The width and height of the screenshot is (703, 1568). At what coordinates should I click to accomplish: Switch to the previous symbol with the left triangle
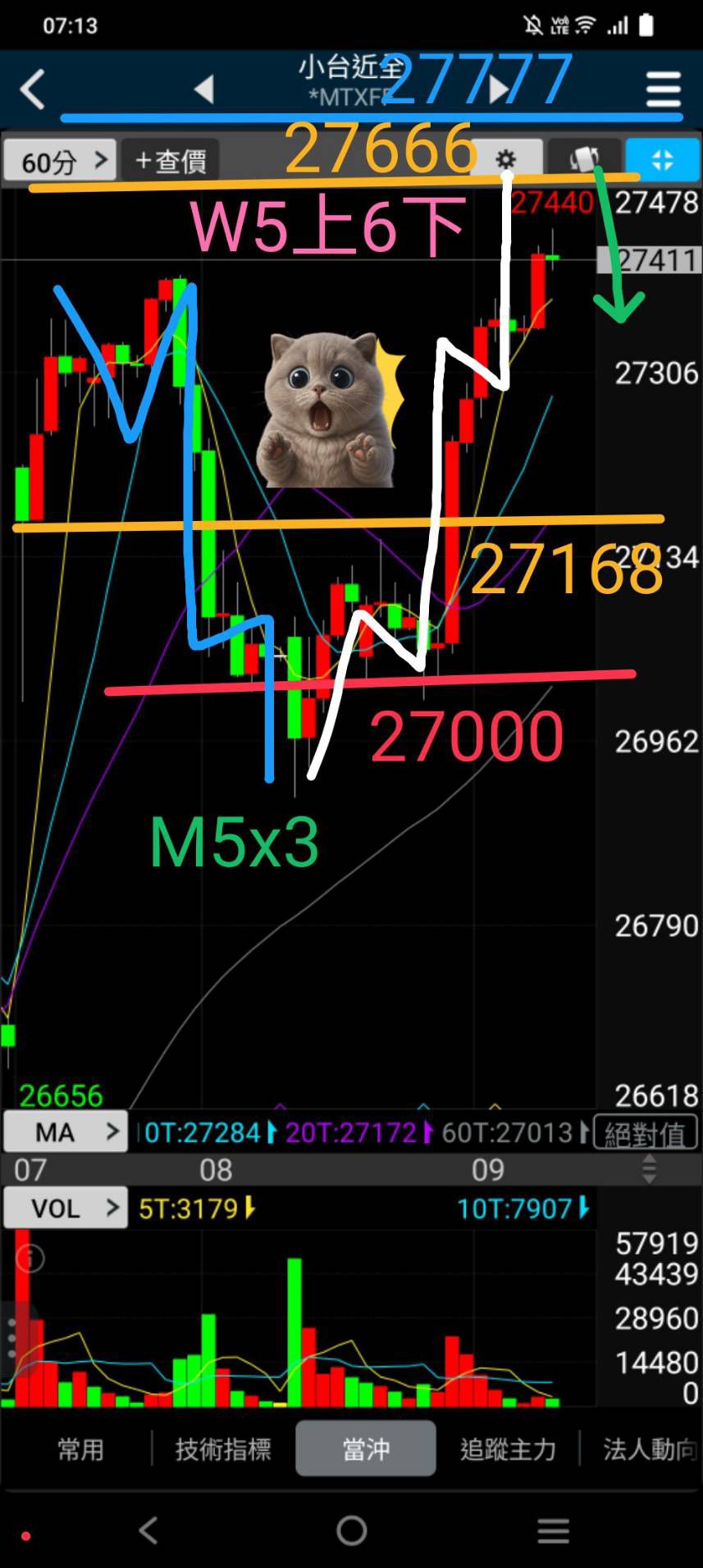(x=204, y=89)
